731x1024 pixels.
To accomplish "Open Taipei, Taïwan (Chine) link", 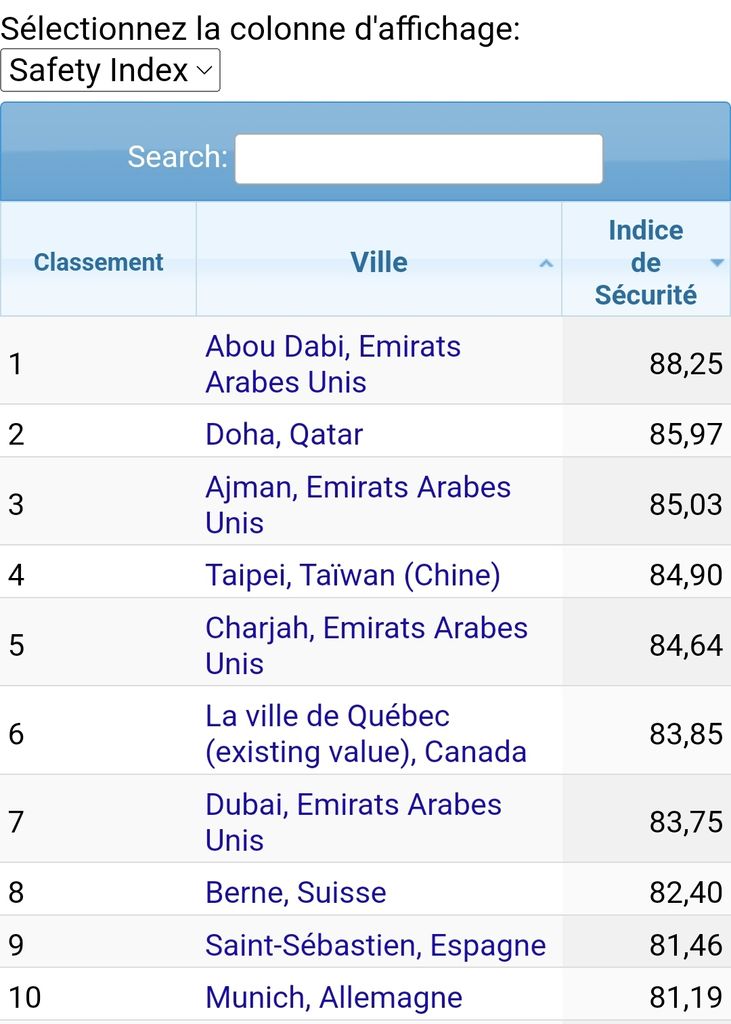I will pyautogui.click(x=353, y=575).
